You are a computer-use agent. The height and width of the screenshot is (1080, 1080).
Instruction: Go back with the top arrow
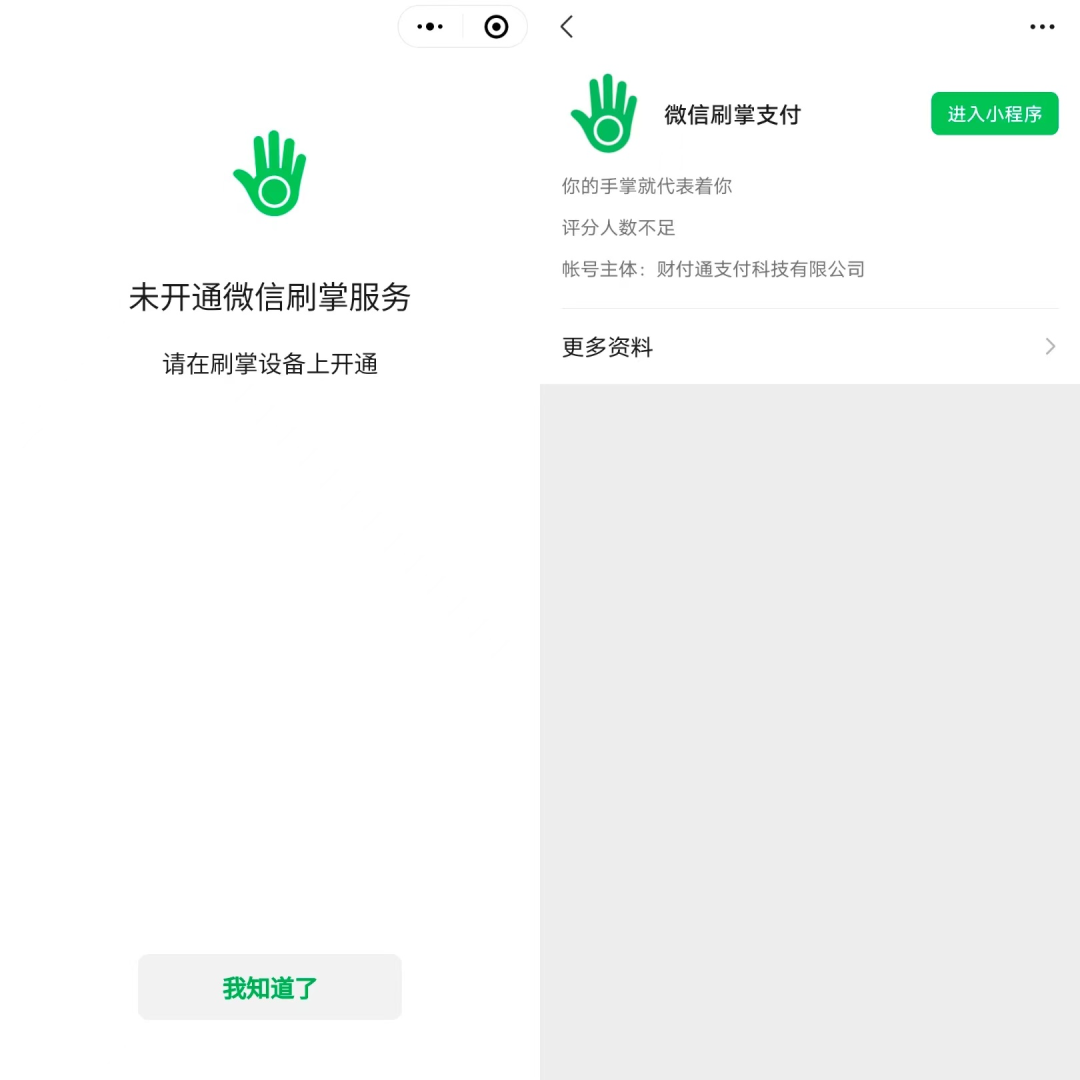pyautogui.click(x=567, y=27)
